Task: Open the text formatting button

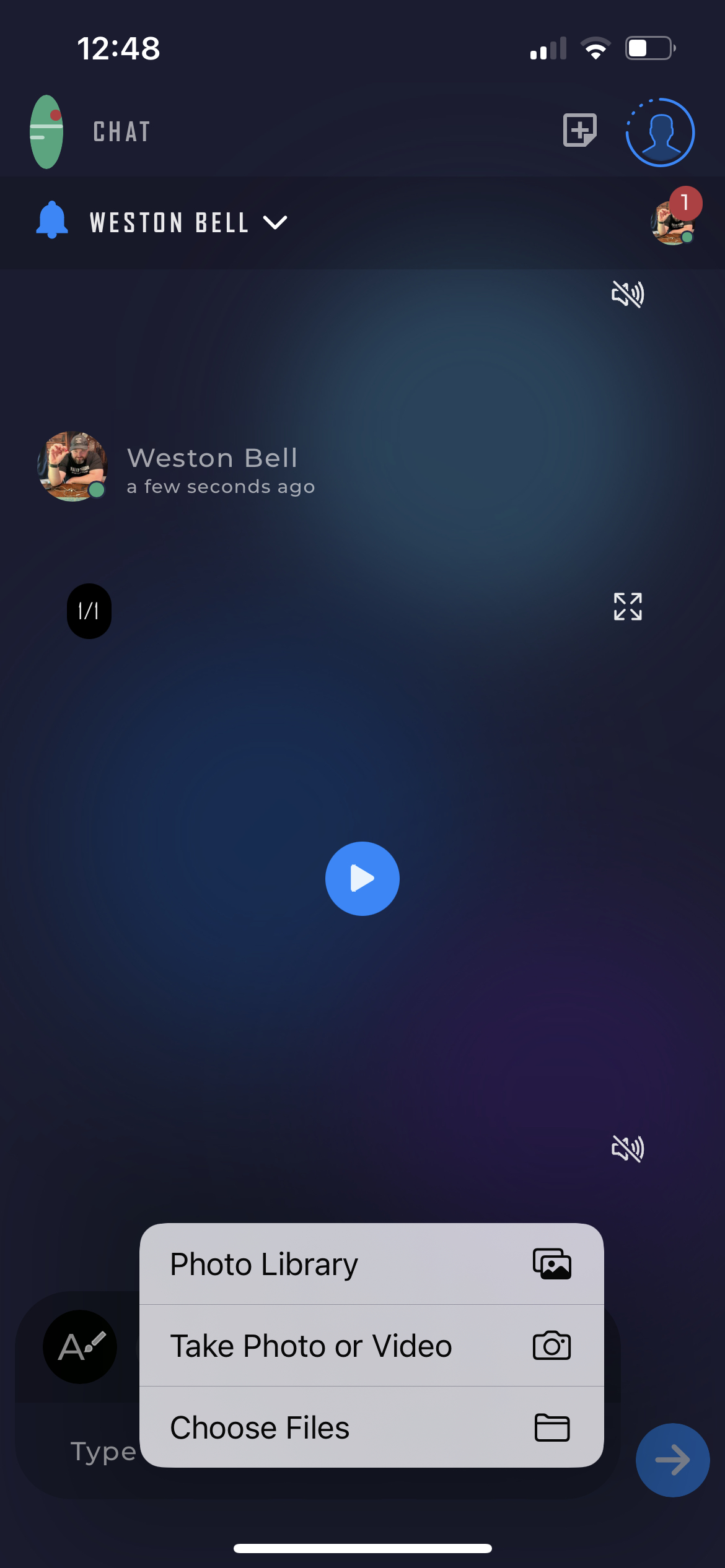Action: (80, 1346)
